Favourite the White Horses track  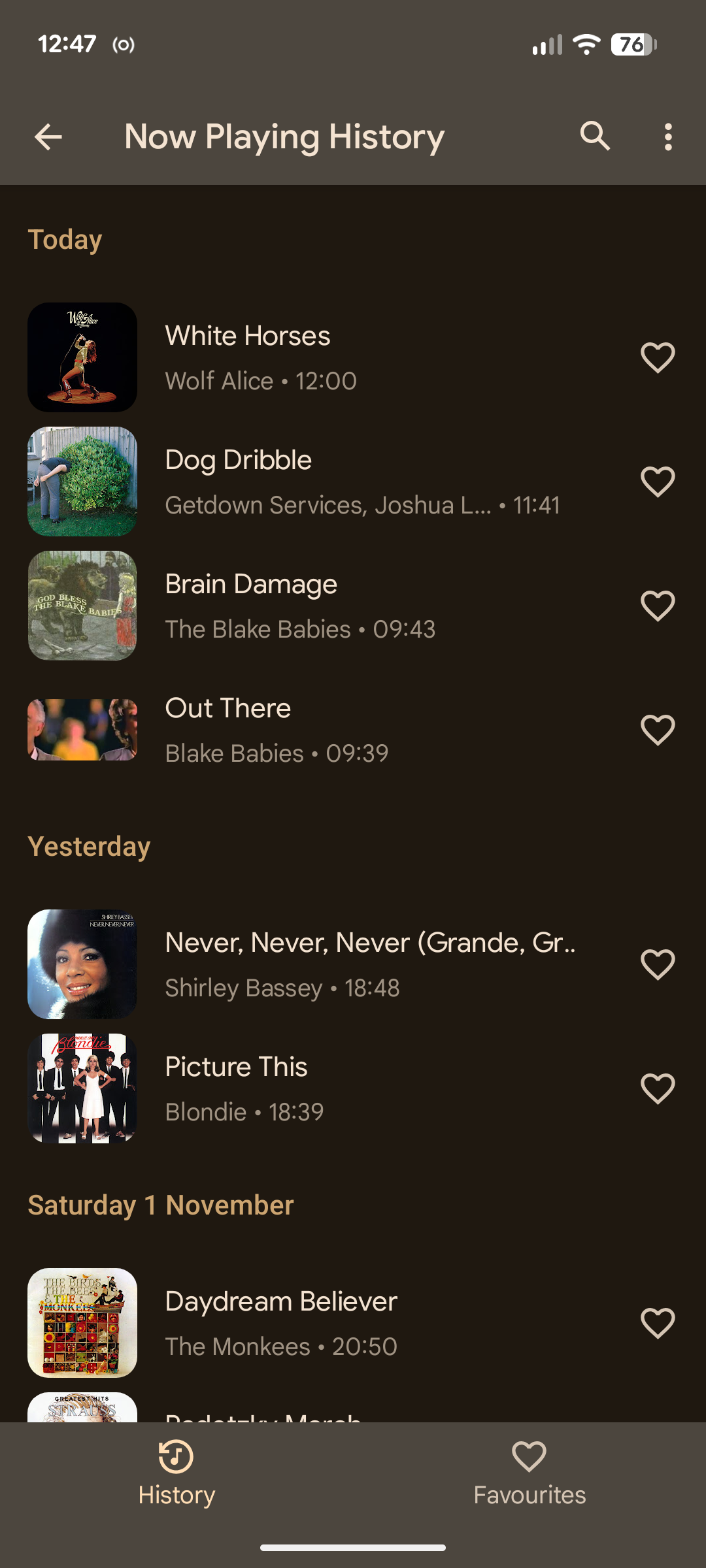point(658,357)
